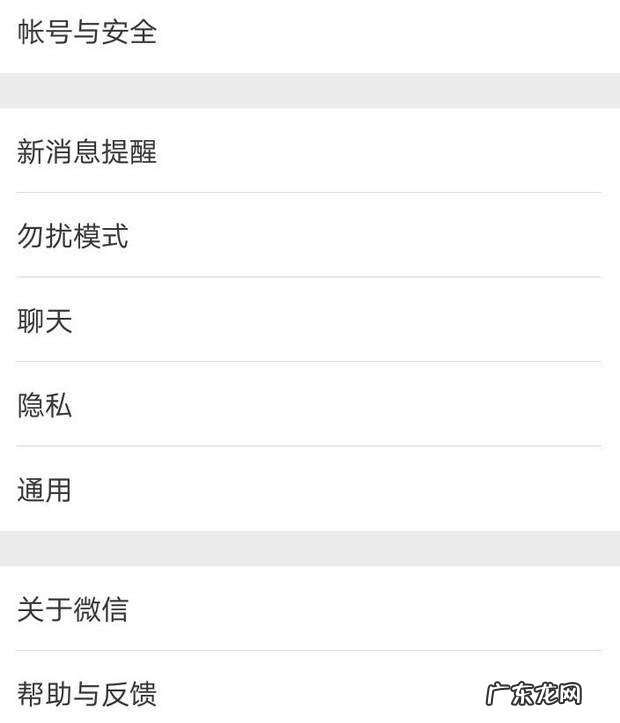View 关于微信 page
Image resolution: width=620 pixels, height=723 pixels.
74,609
